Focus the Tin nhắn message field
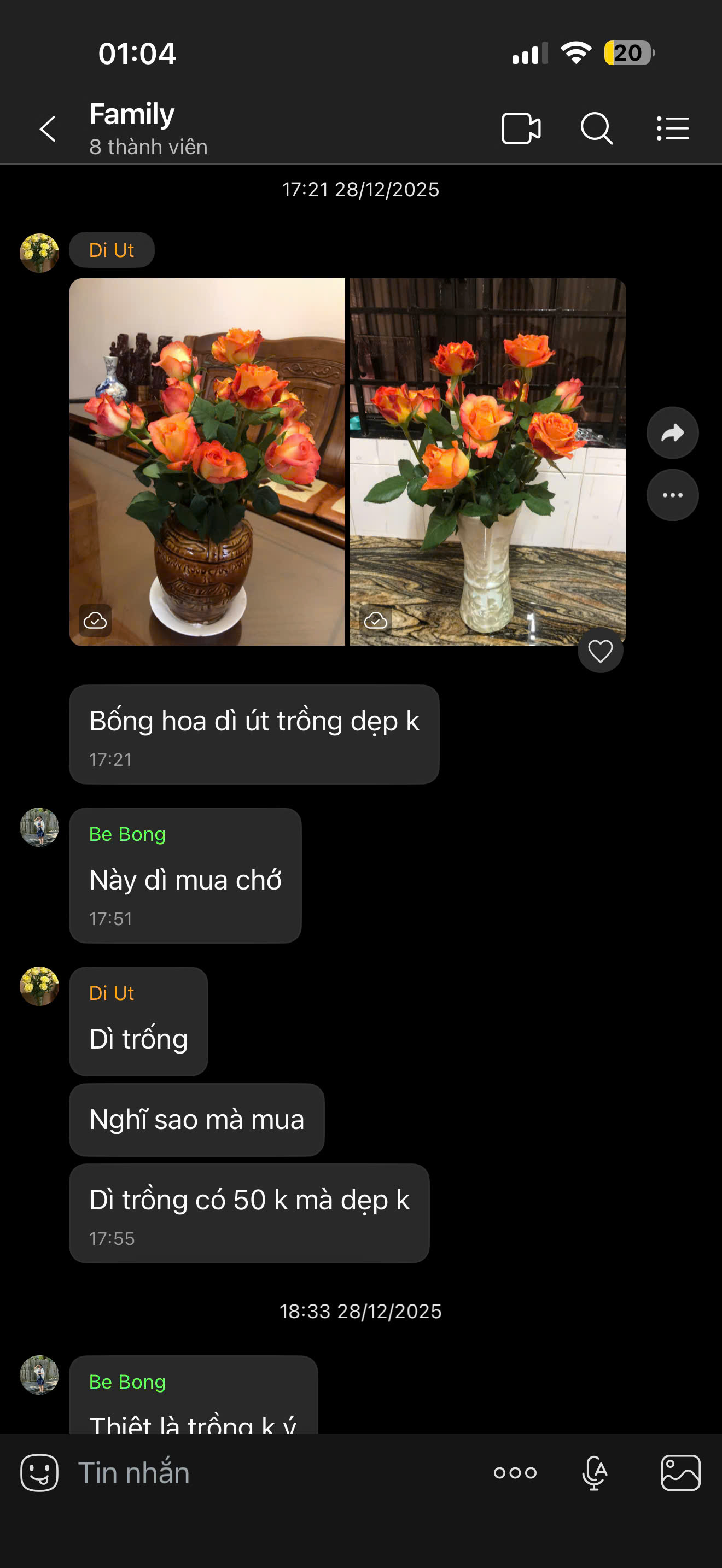Image resolution: width=722 pixels, height=1568 pixels. coord(274,1473)
